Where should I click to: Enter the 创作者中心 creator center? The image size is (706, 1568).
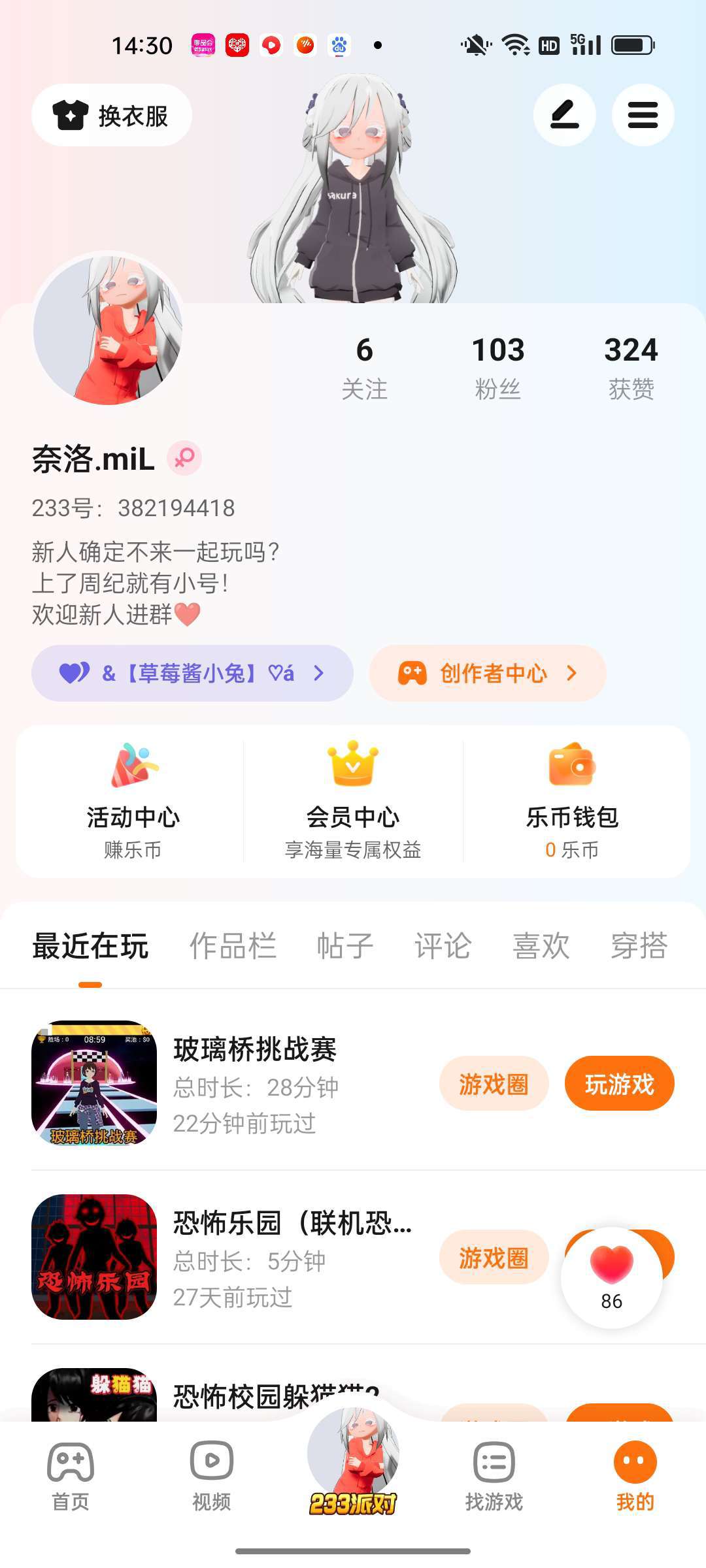click(488, 673)
